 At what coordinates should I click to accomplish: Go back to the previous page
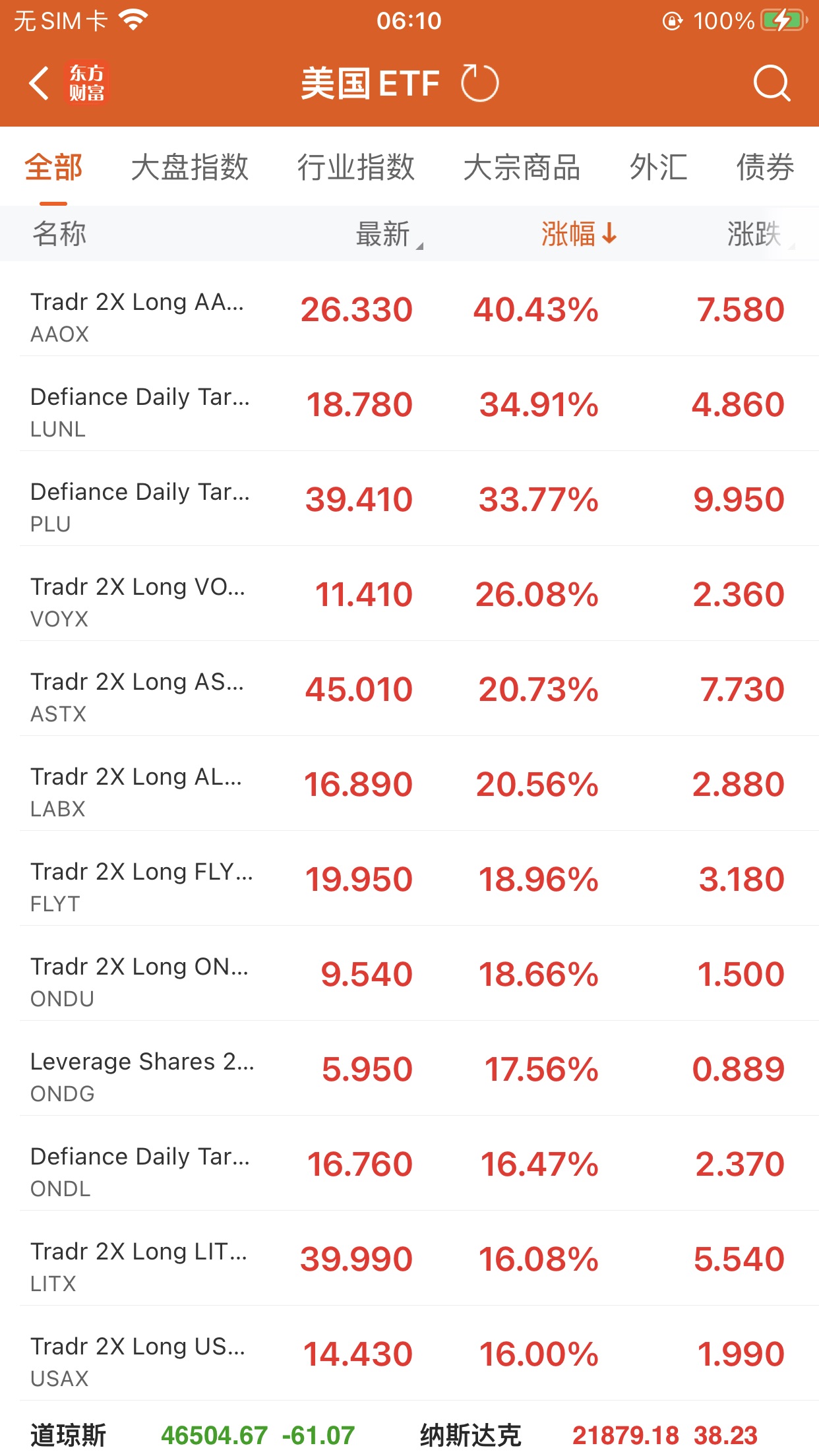point(40,84)
